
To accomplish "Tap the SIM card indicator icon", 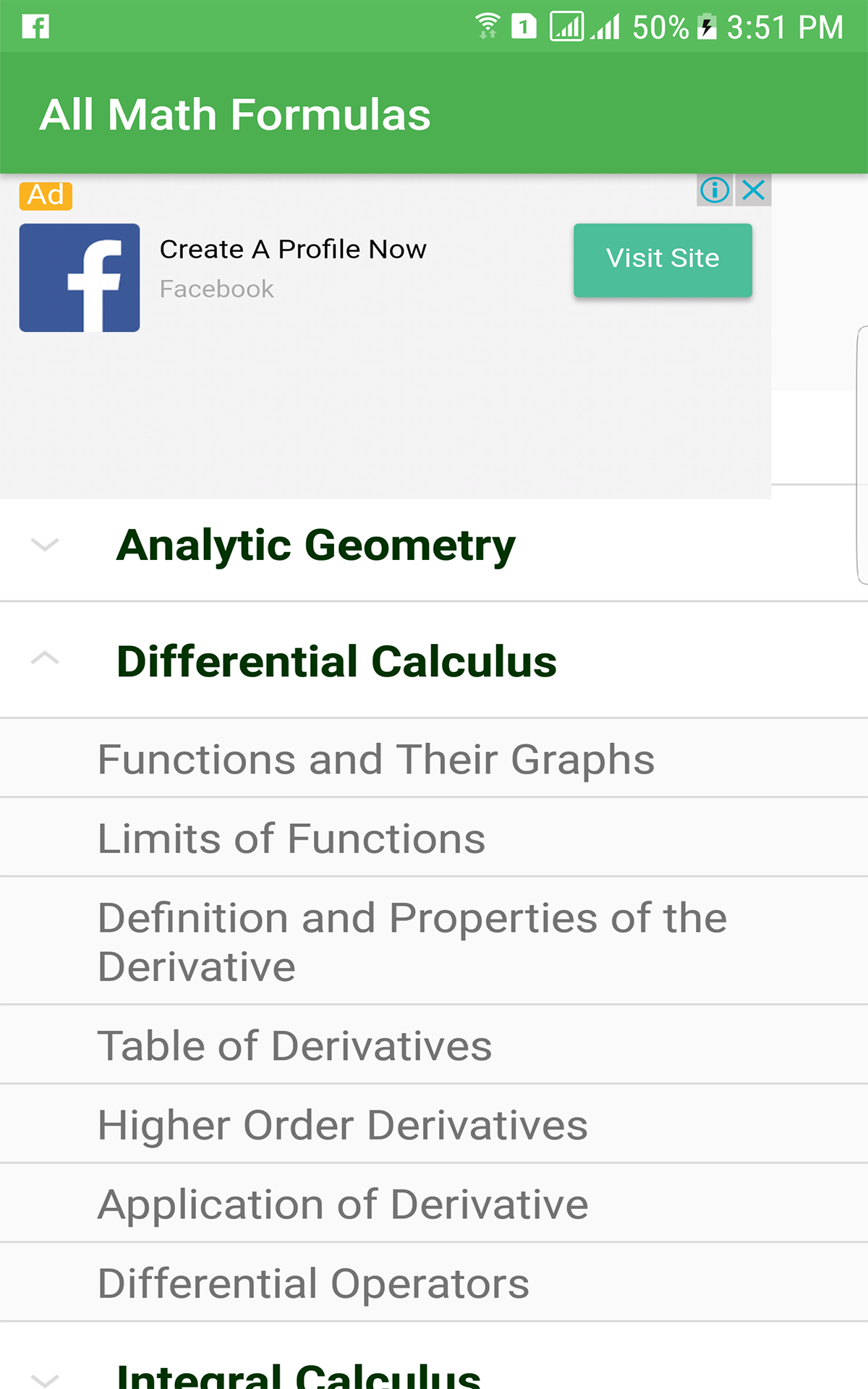I will pyautogui.click(x=522, y=27).
